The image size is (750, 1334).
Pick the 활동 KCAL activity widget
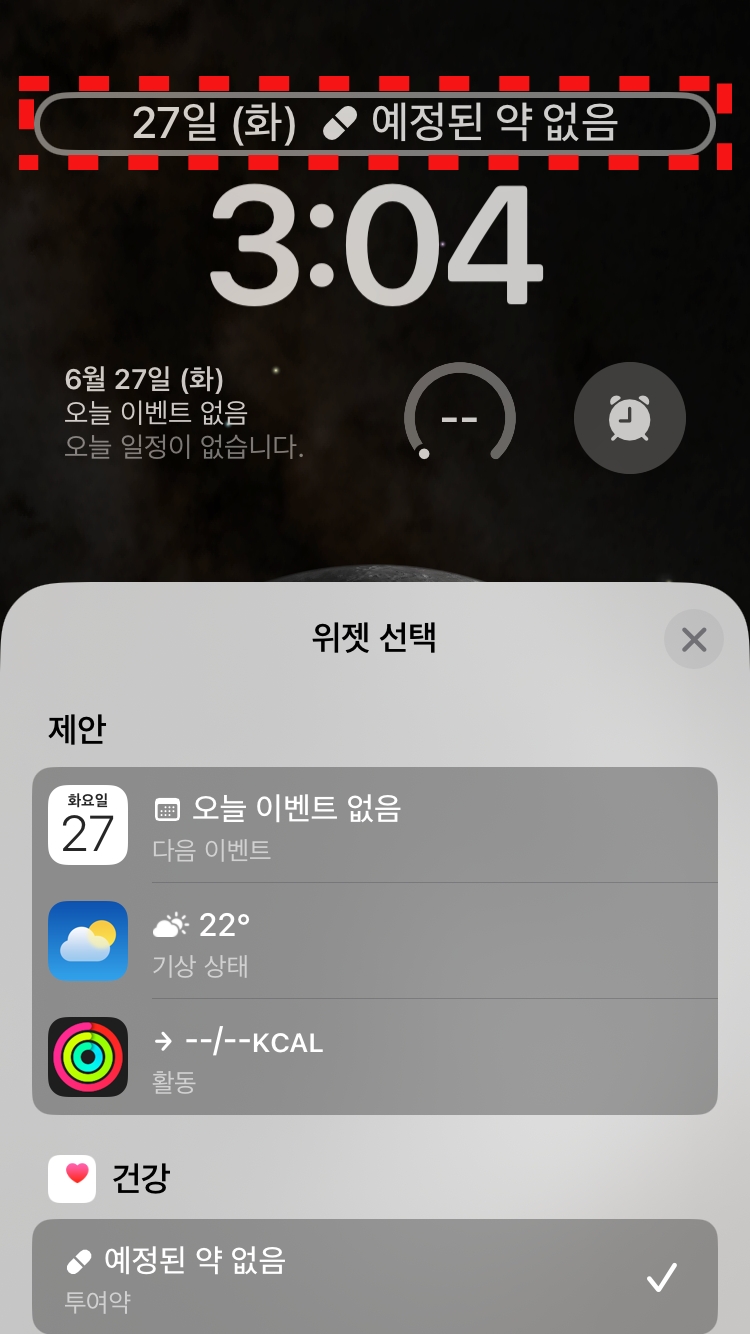tap(375, 1057)
